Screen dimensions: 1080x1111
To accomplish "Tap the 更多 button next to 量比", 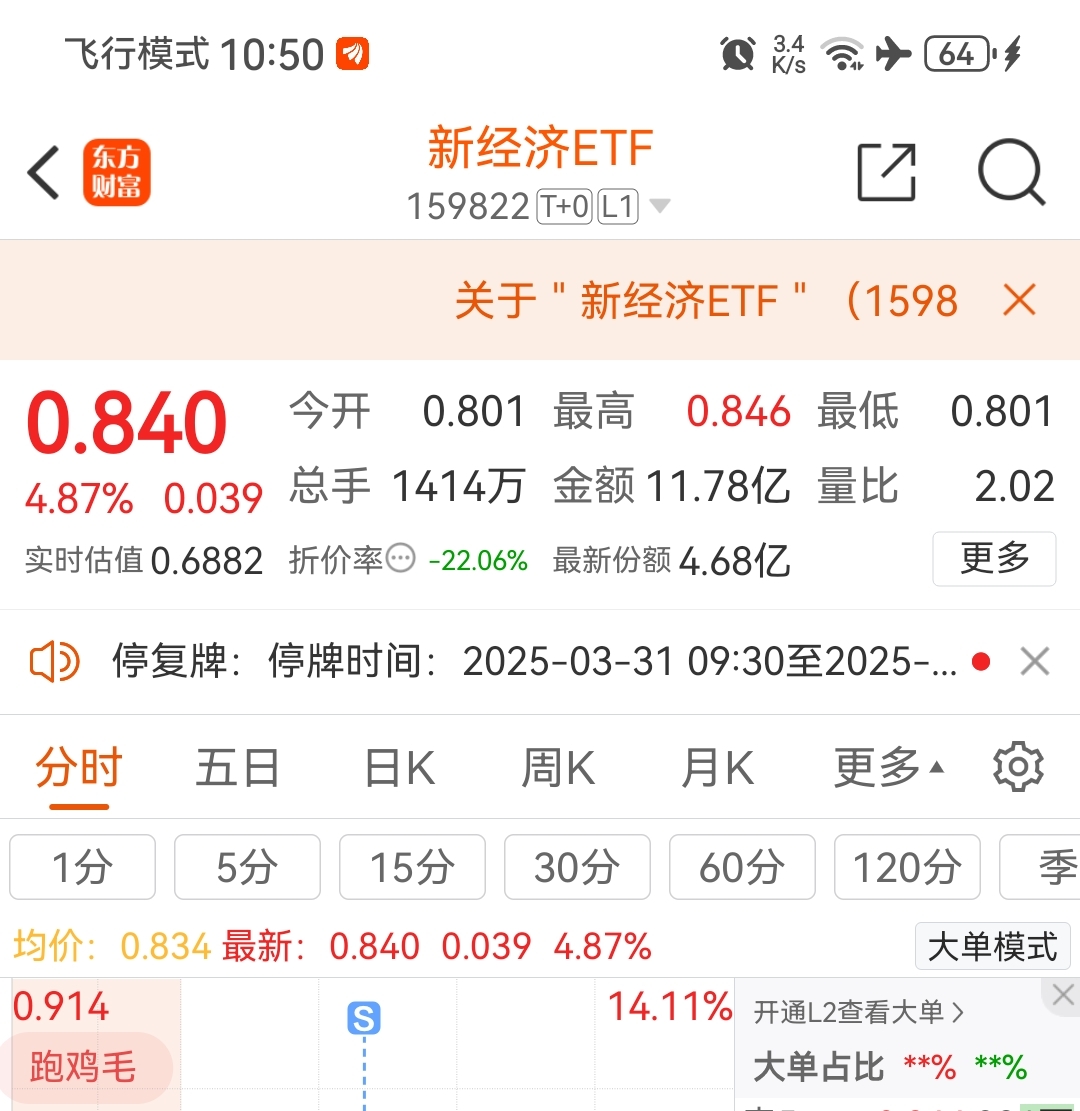I will [x=994, y=560].
